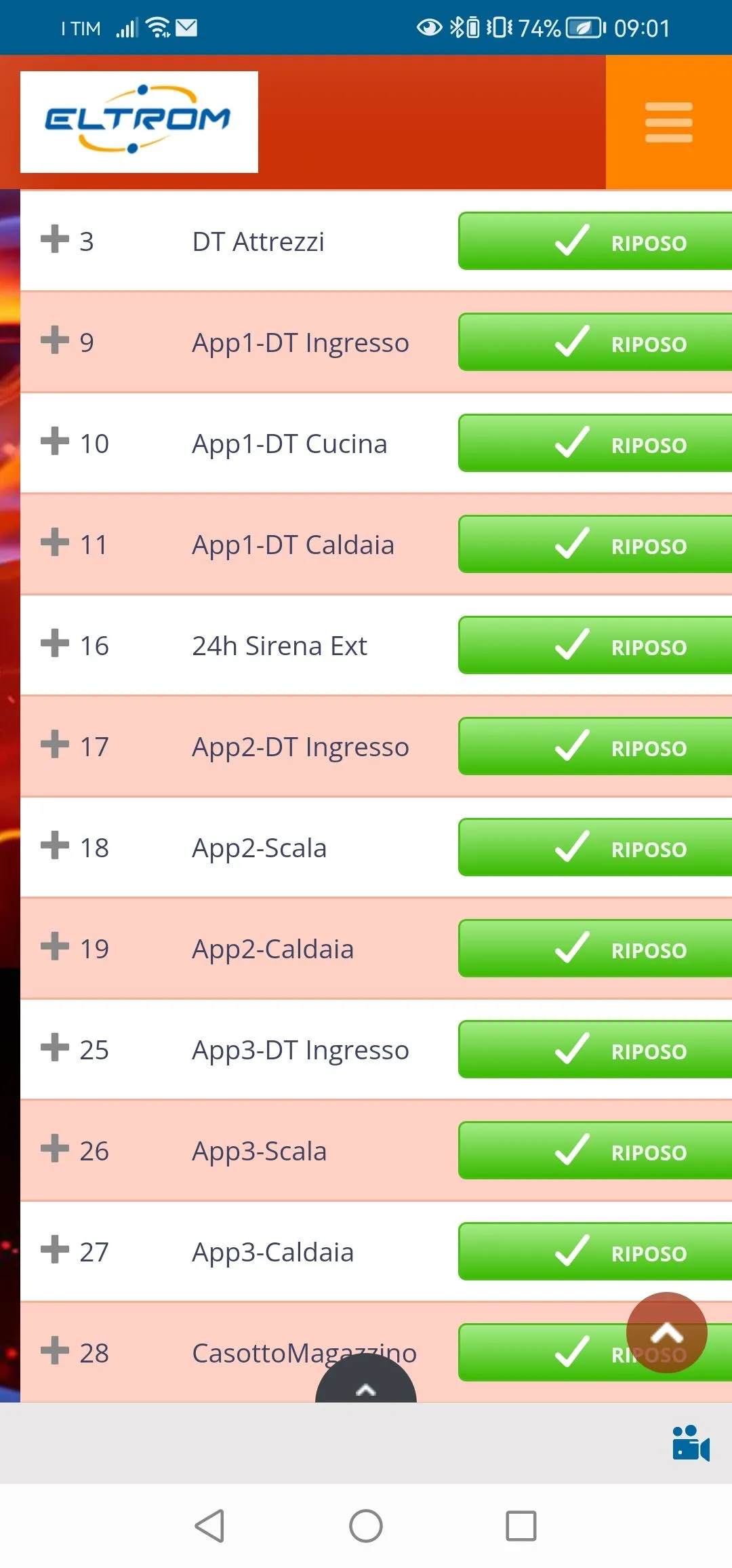Open the dark pull-up tab at bottom

[x=366, y=1379]
